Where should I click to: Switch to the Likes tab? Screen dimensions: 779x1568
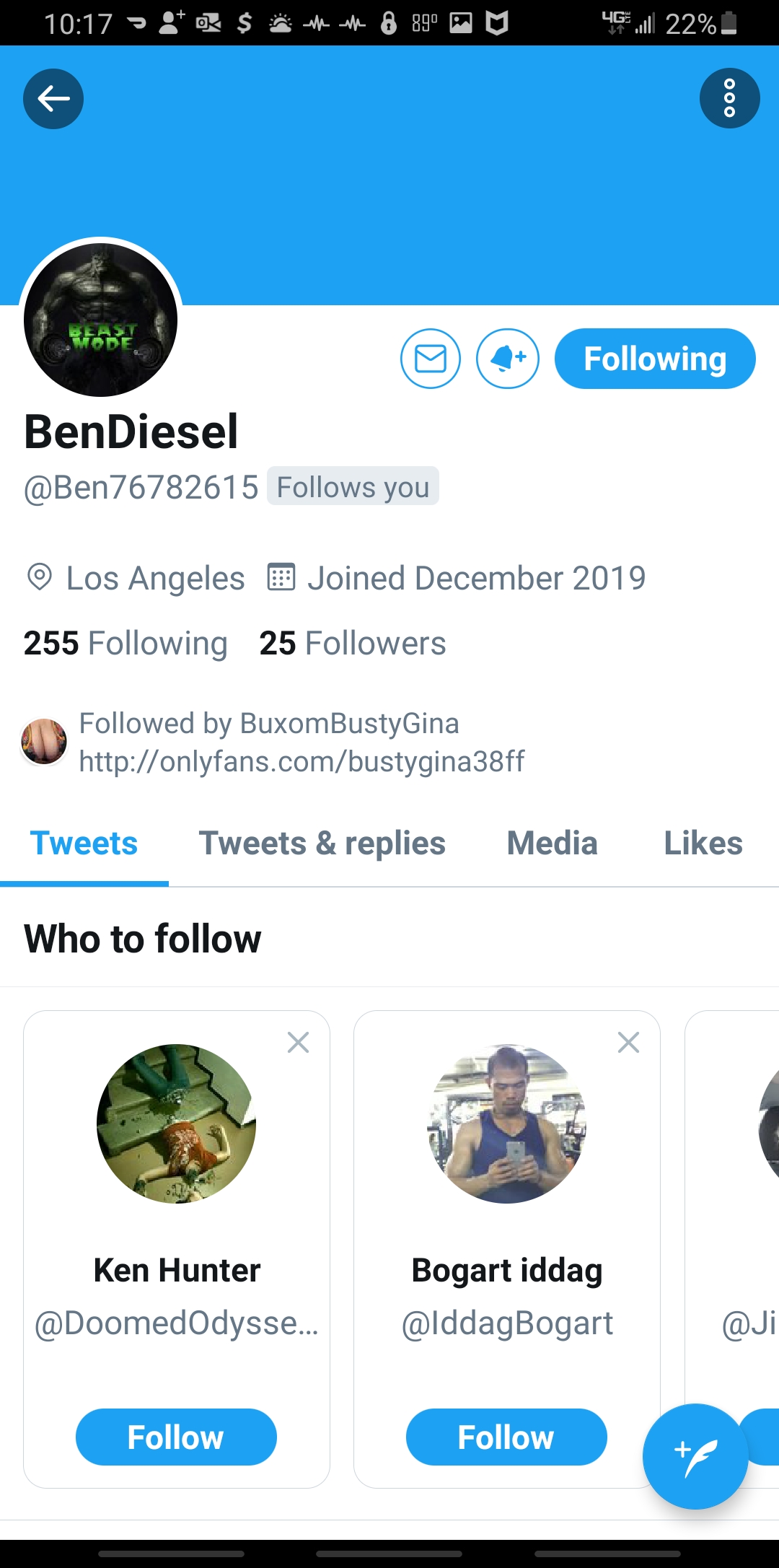click(703, 844)
